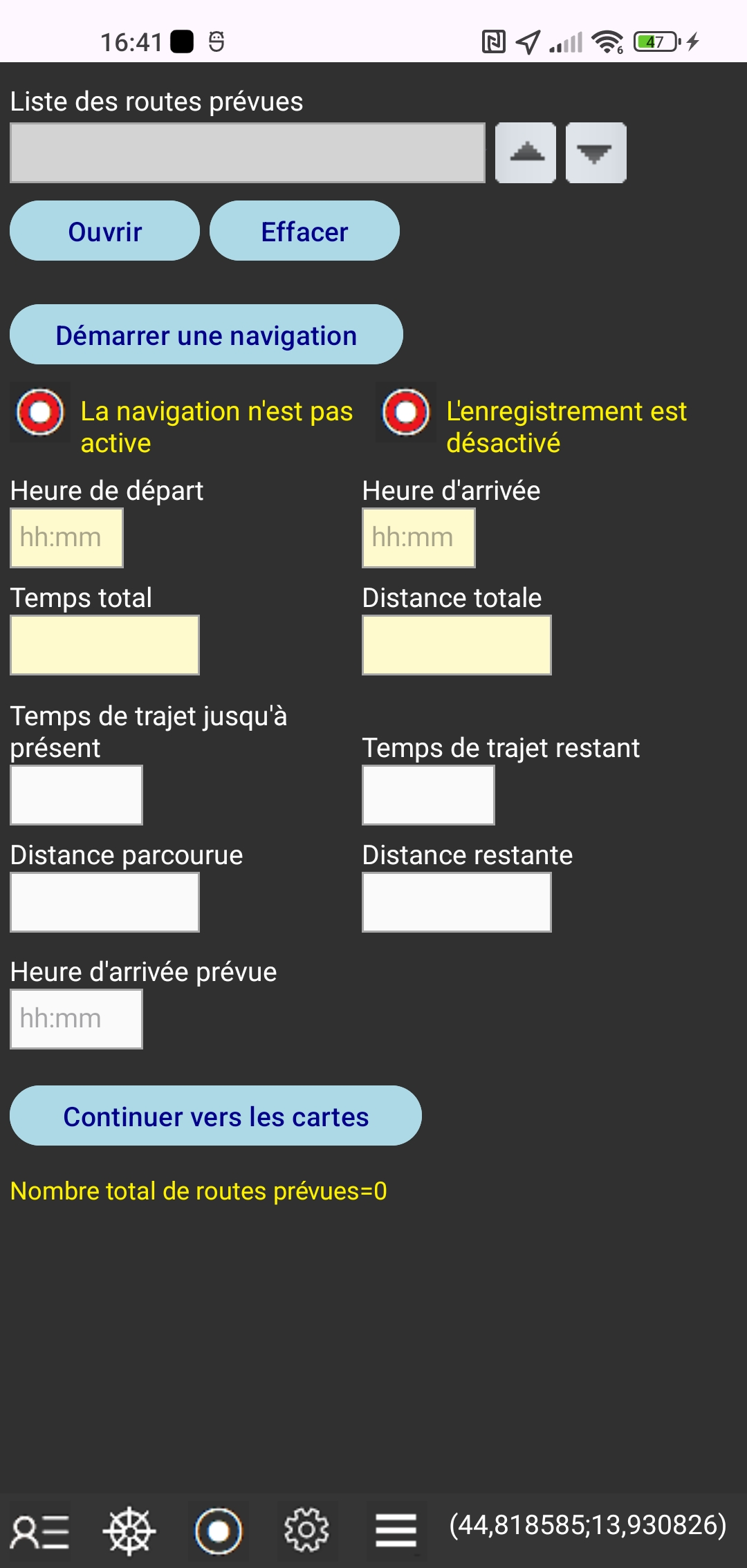Set the Heure de départ field
This screenshot has height=1568, width=747.
pyautogui.click(x=67, y=538)
